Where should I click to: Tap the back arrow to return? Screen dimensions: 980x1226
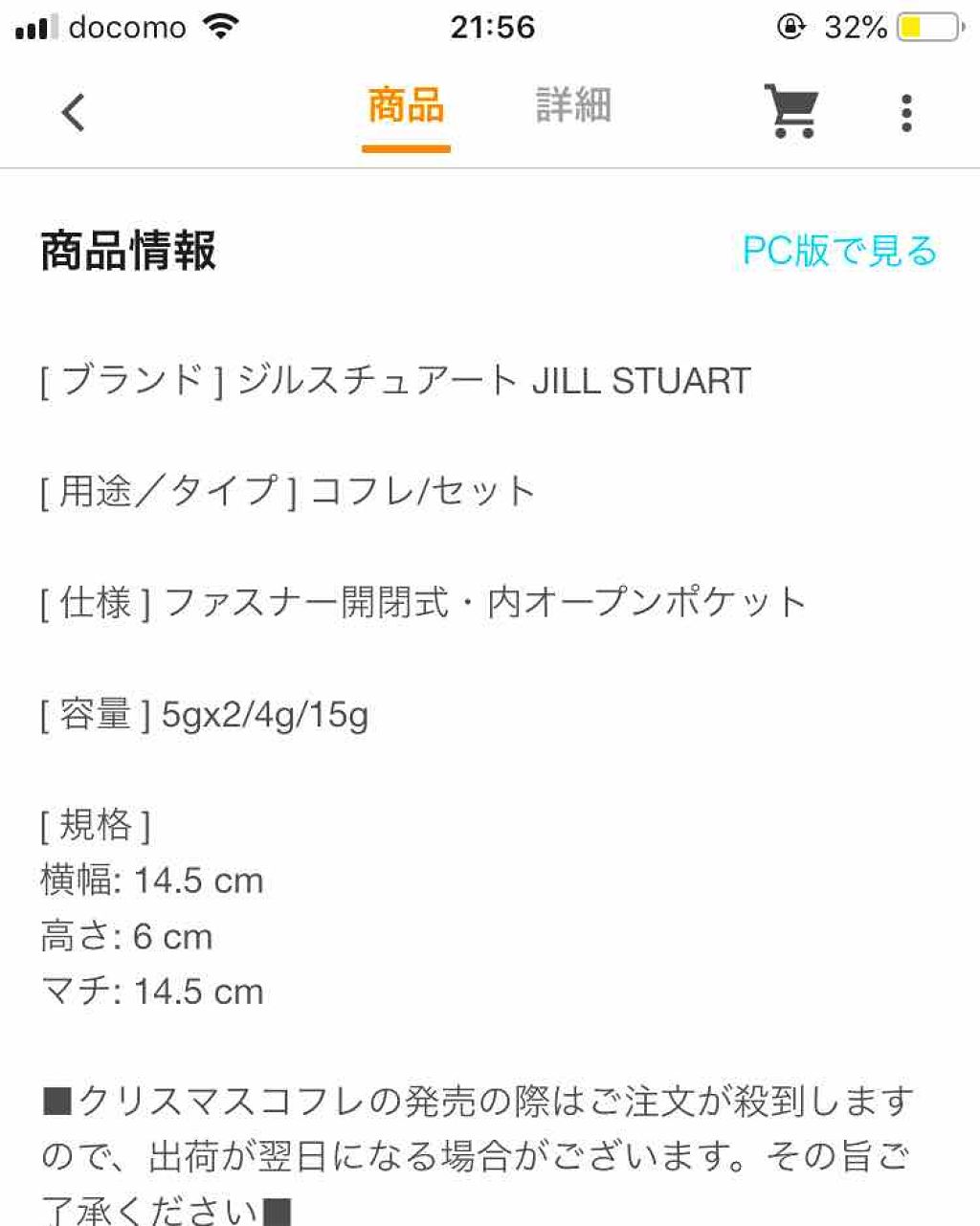click(x=73, y=110)
